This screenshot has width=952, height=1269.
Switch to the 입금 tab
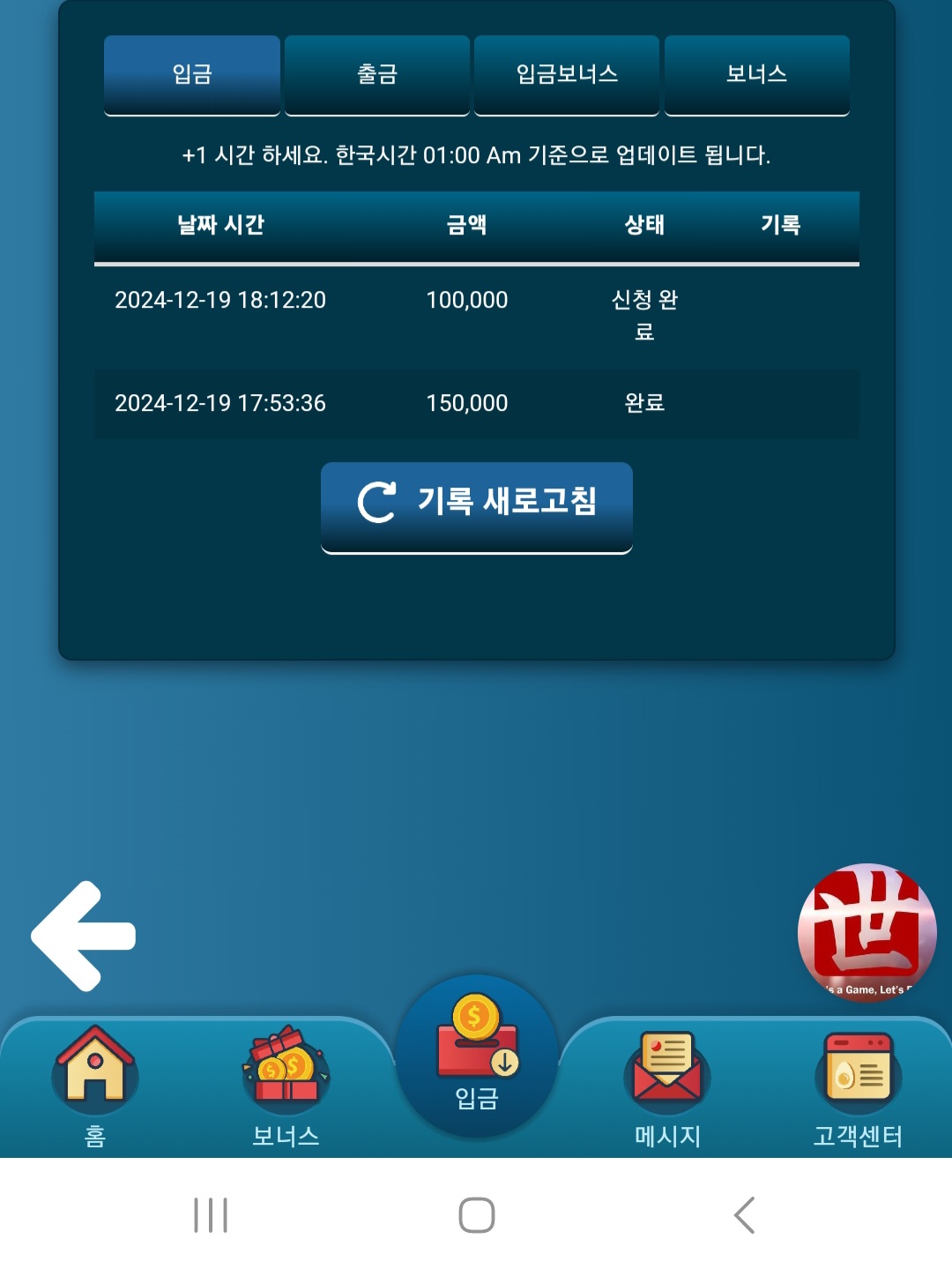(192, 74)
